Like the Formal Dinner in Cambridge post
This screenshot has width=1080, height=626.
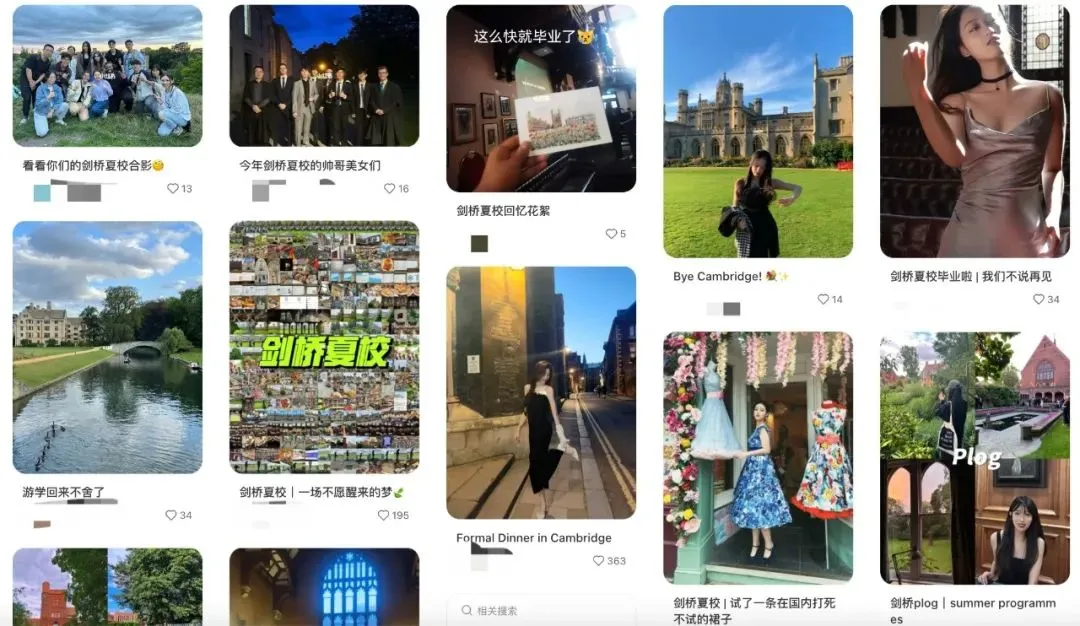click(600, 561)
